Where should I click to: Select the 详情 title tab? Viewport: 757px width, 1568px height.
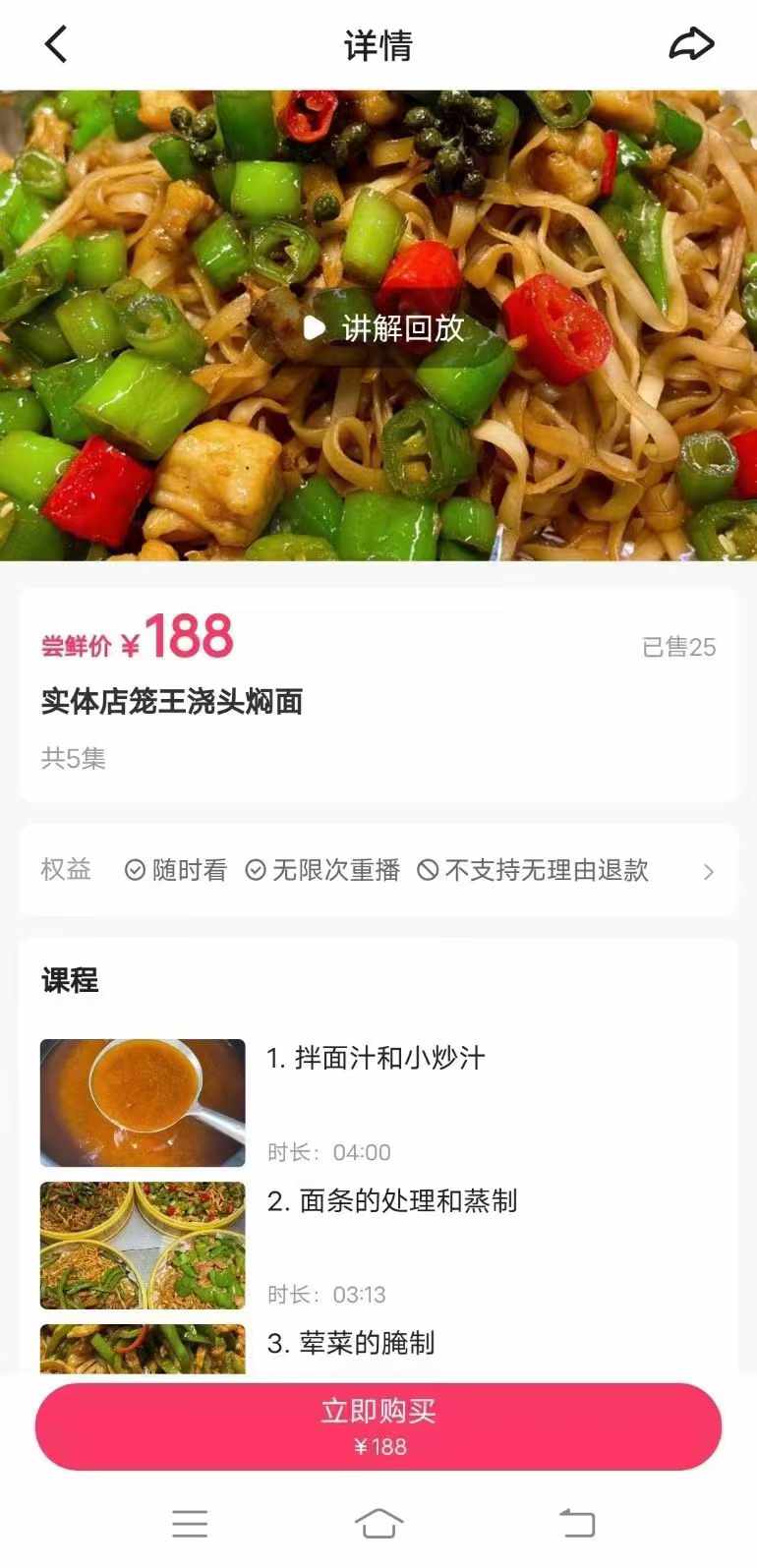pyautogui.click(x=378, y=45)
